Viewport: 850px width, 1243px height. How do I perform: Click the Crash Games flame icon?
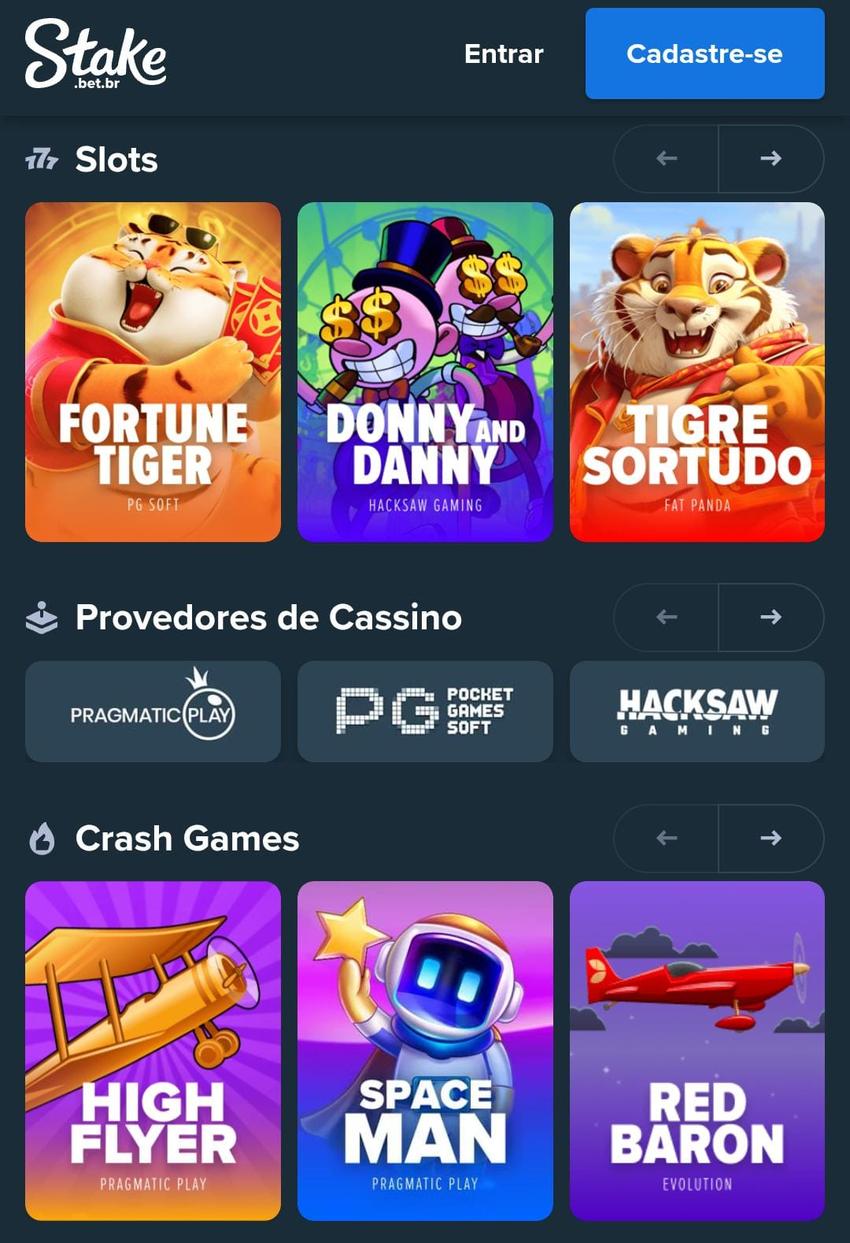click(42, 839)
